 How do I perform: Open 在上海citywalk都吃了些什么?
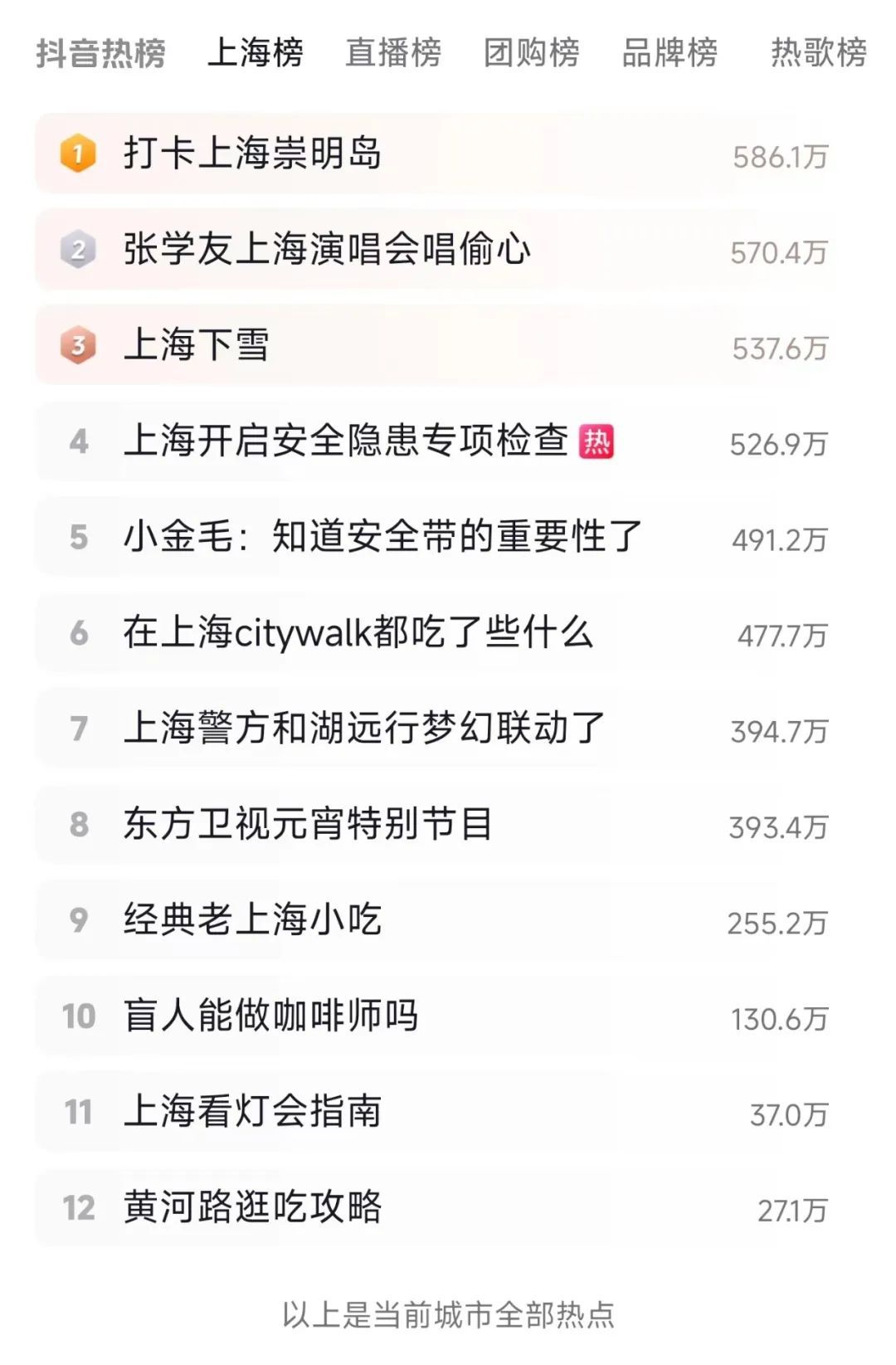pos(433,633)
